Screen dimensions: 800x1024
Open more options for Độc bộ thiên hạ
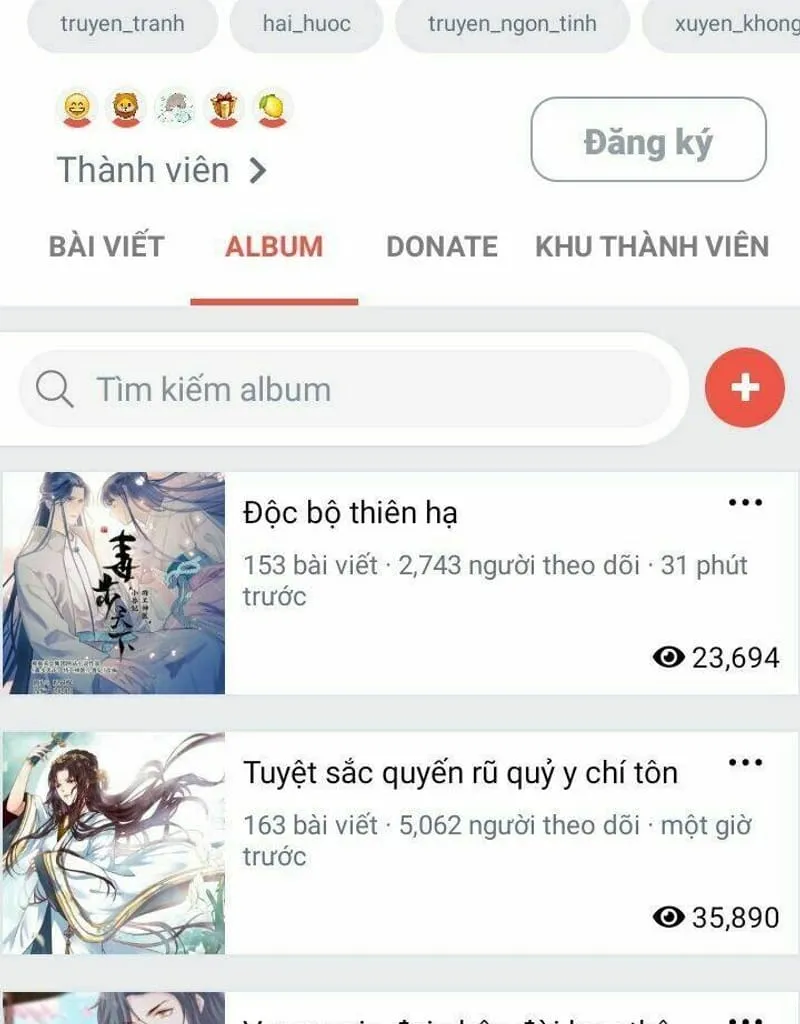click(745, 503)
